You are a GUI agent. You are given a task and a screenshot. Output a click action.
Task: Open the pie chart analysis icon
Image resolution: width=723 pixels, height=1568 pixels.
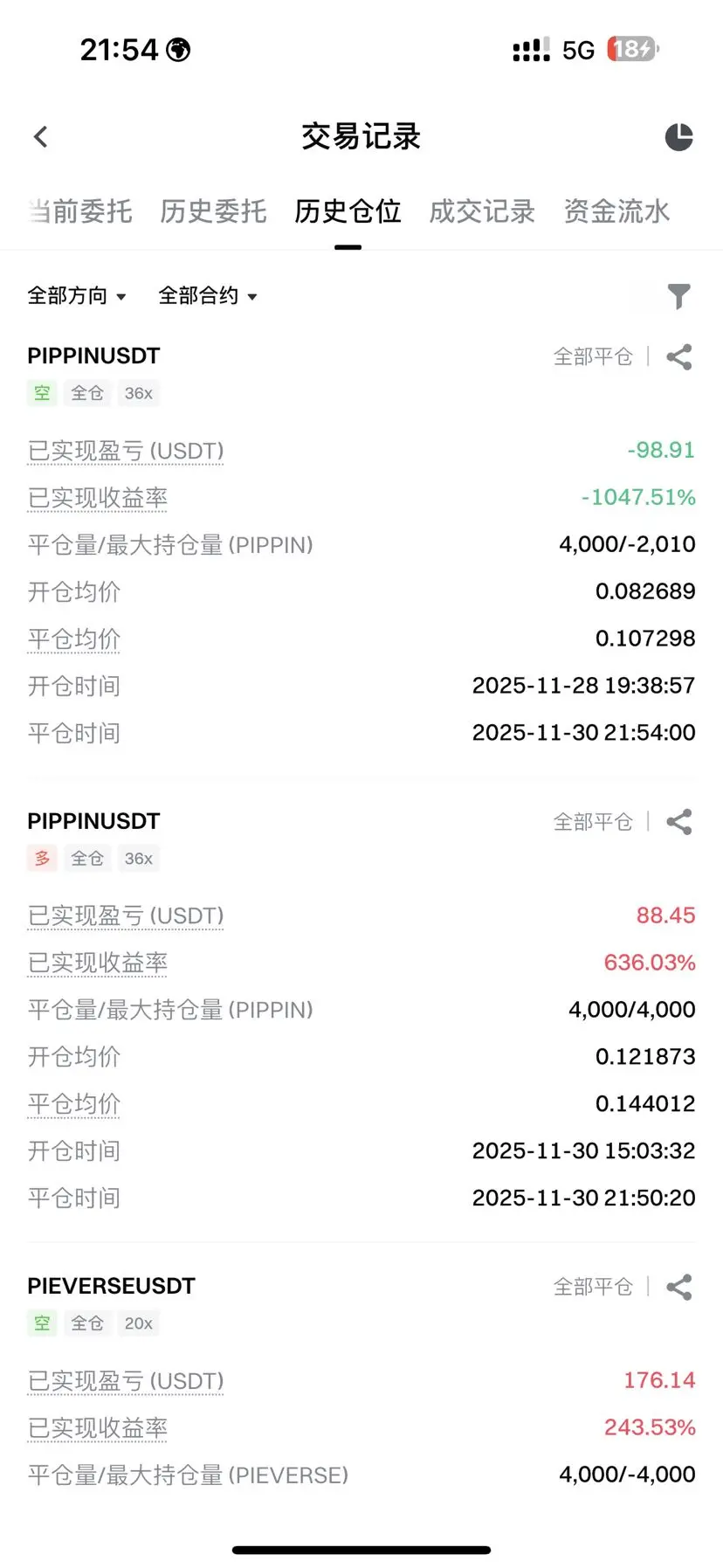point(678,137)
